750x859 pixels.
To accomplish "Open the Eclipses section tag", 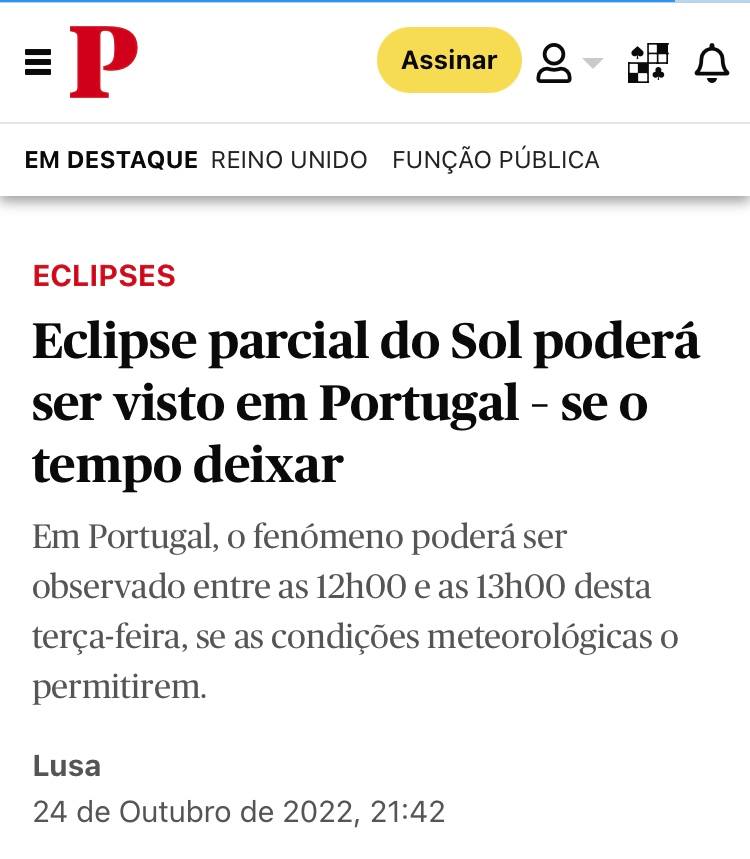I will tap(104, 276).
